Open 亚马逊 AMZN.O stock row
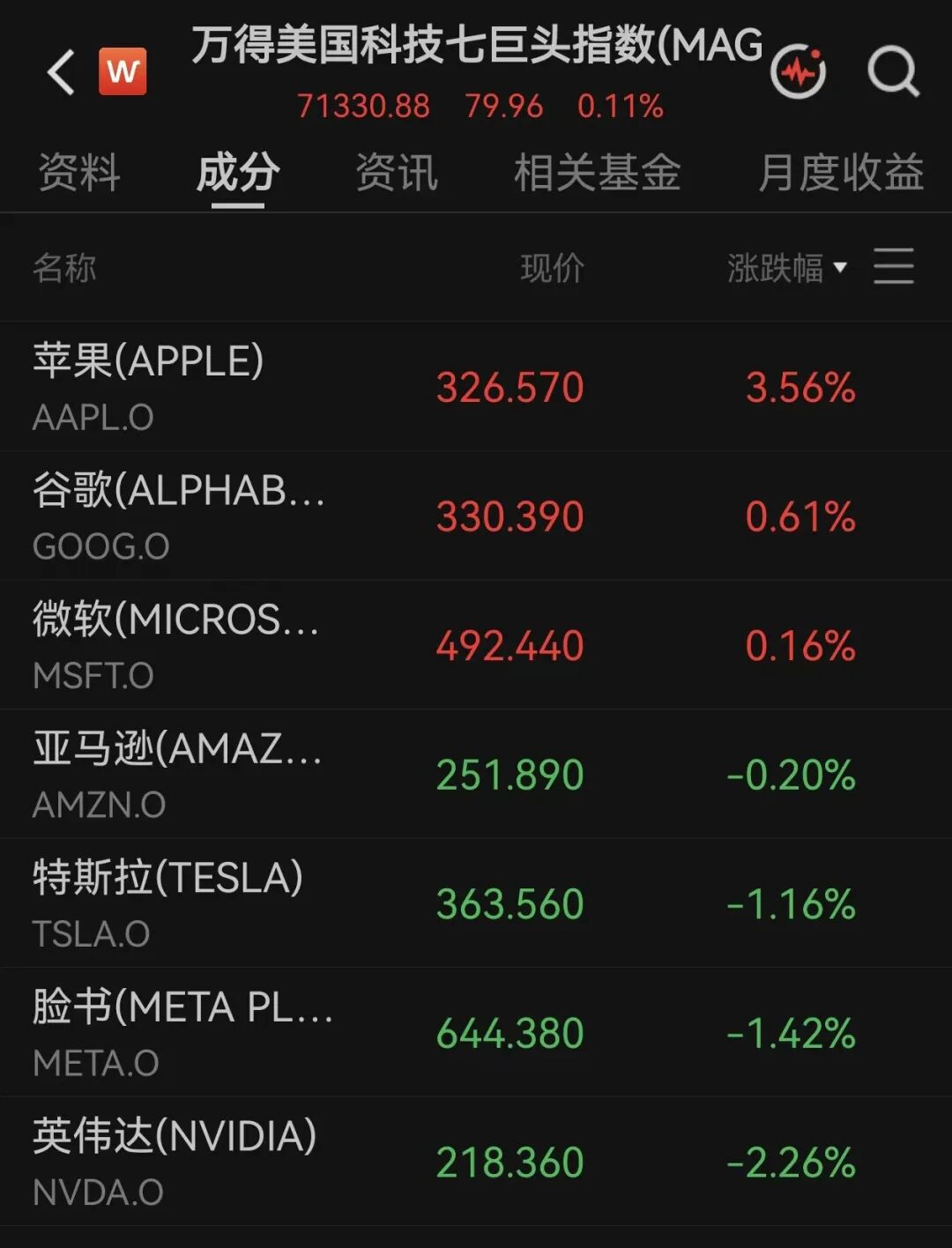 coord(476,774)
